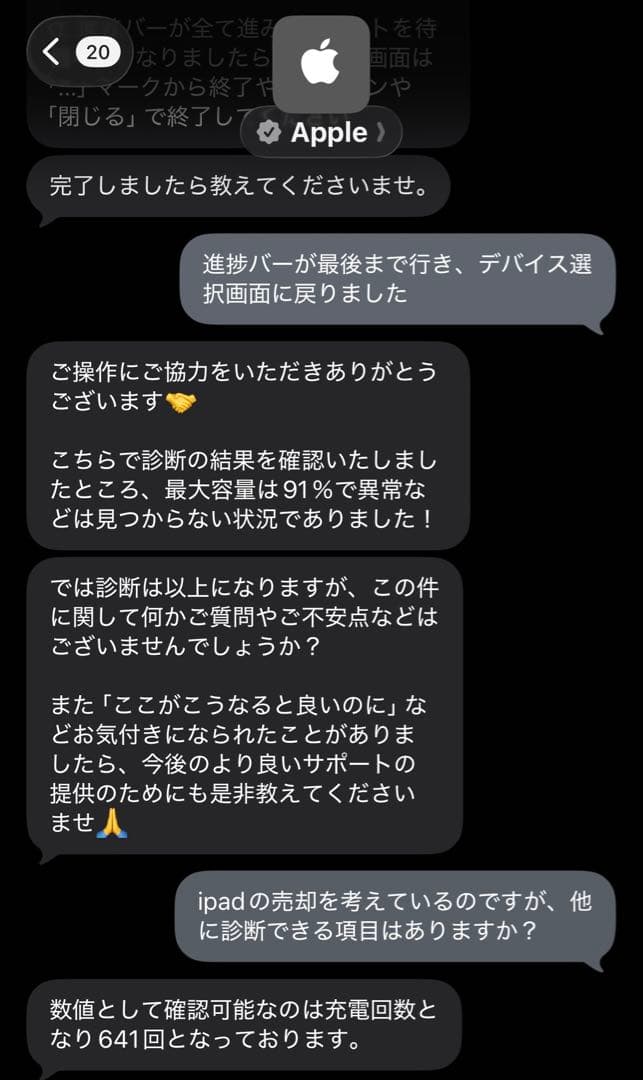
Task: Open Apple contact details
Action: point(321,132)
